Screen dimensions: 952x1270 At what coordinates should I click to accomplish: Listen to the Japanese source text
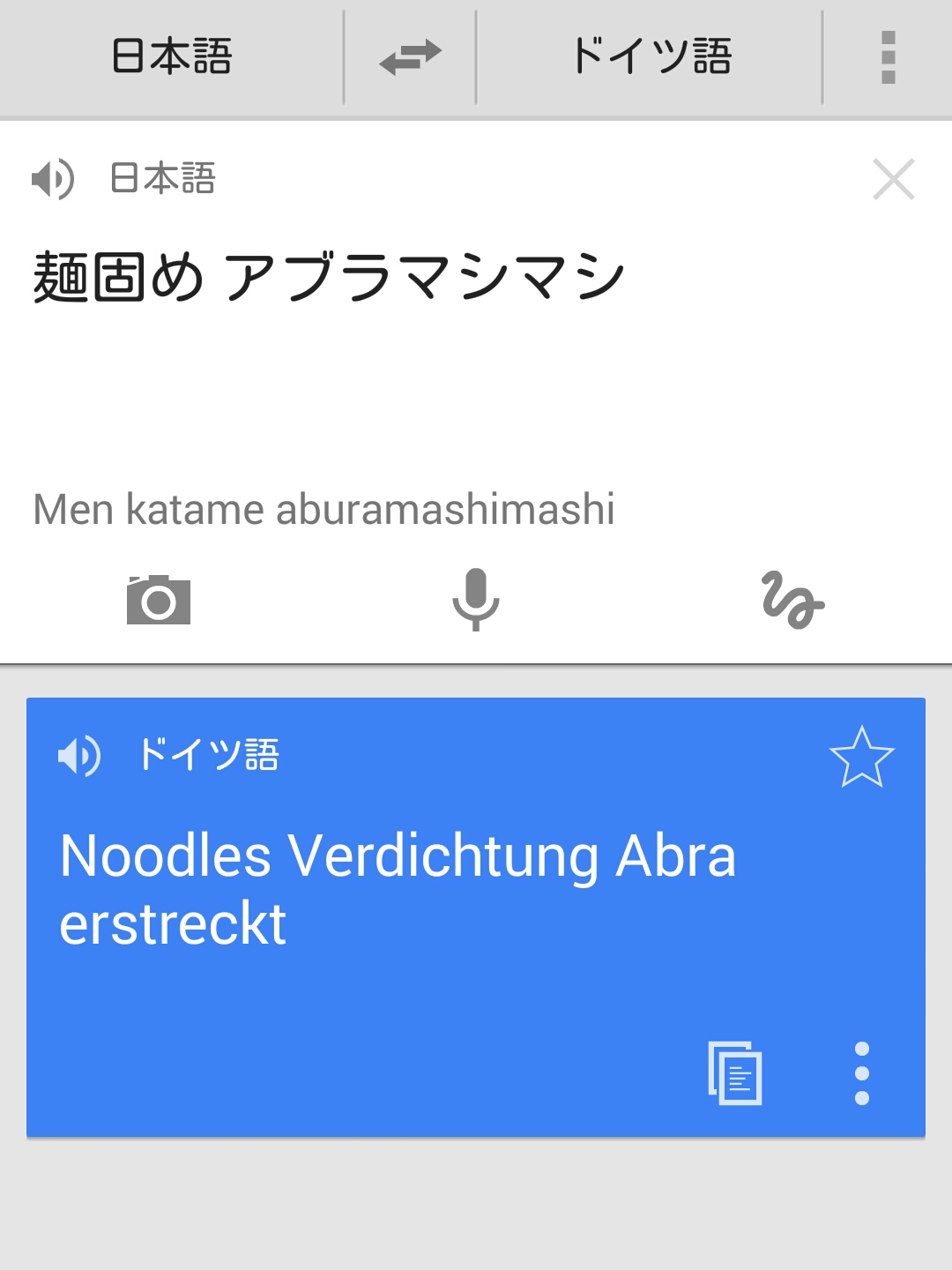[53, 180]
